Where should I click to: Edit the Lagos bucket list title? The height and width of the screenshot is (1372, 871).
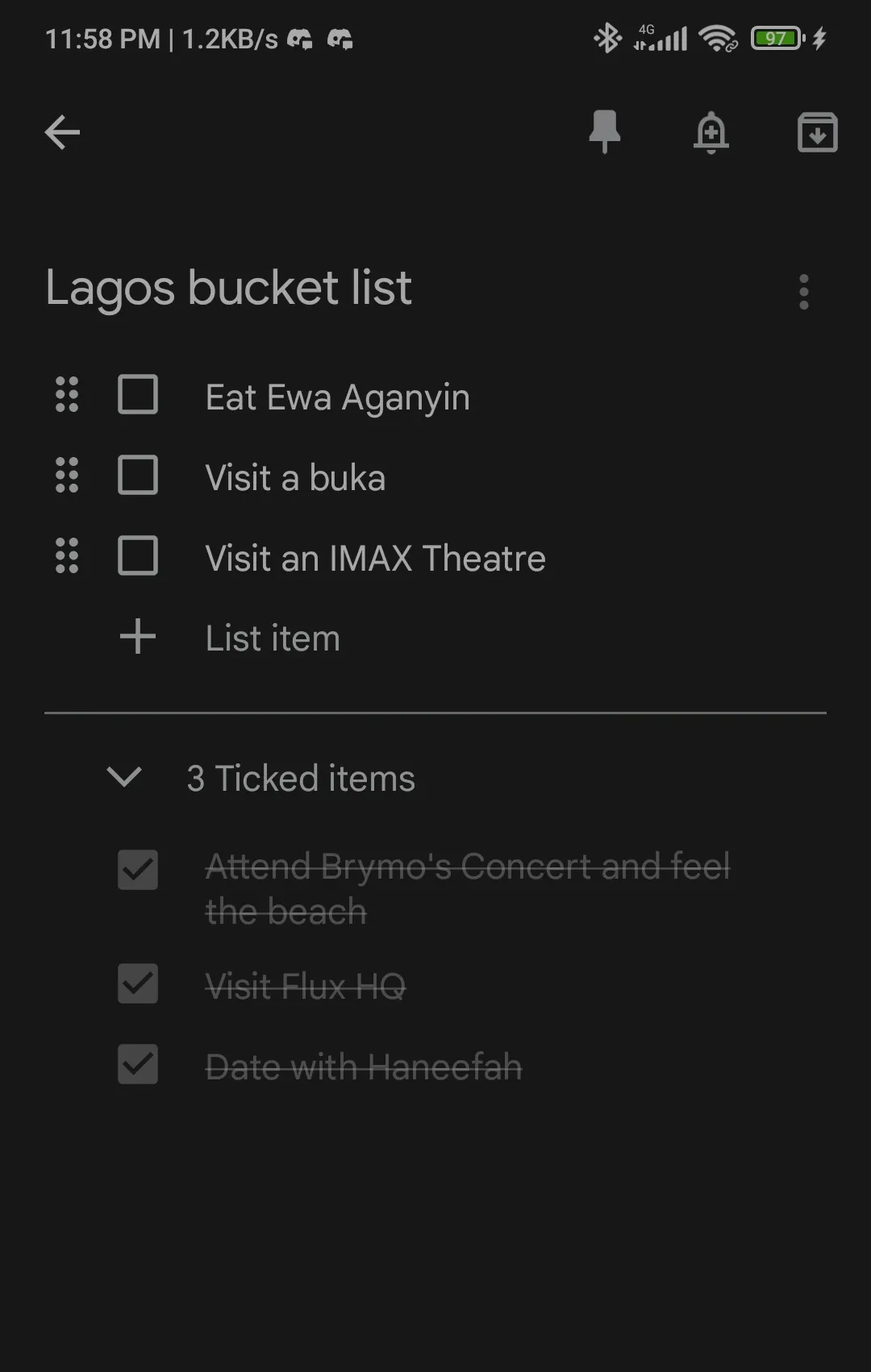tap(229, 289)
